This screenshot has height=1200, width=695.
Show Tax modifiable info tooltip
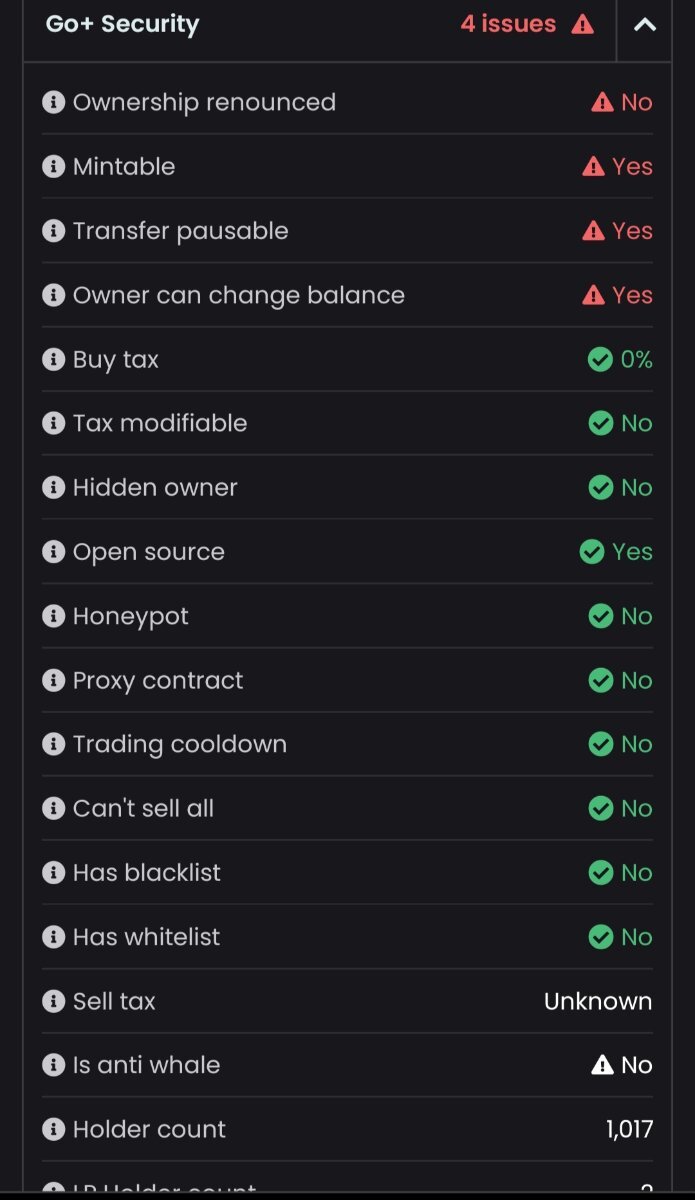[53, 423]
